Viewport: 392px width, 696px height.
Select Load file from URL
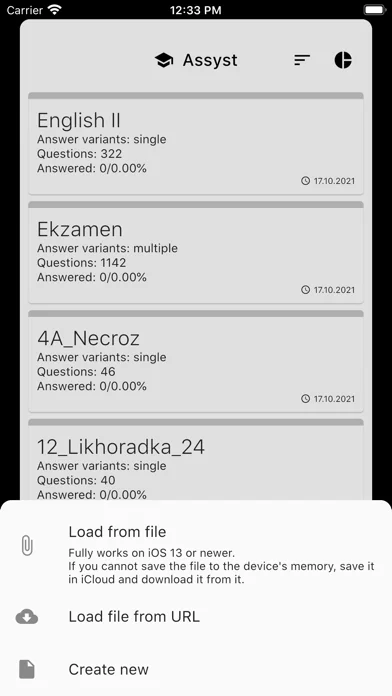pos(196,617)
